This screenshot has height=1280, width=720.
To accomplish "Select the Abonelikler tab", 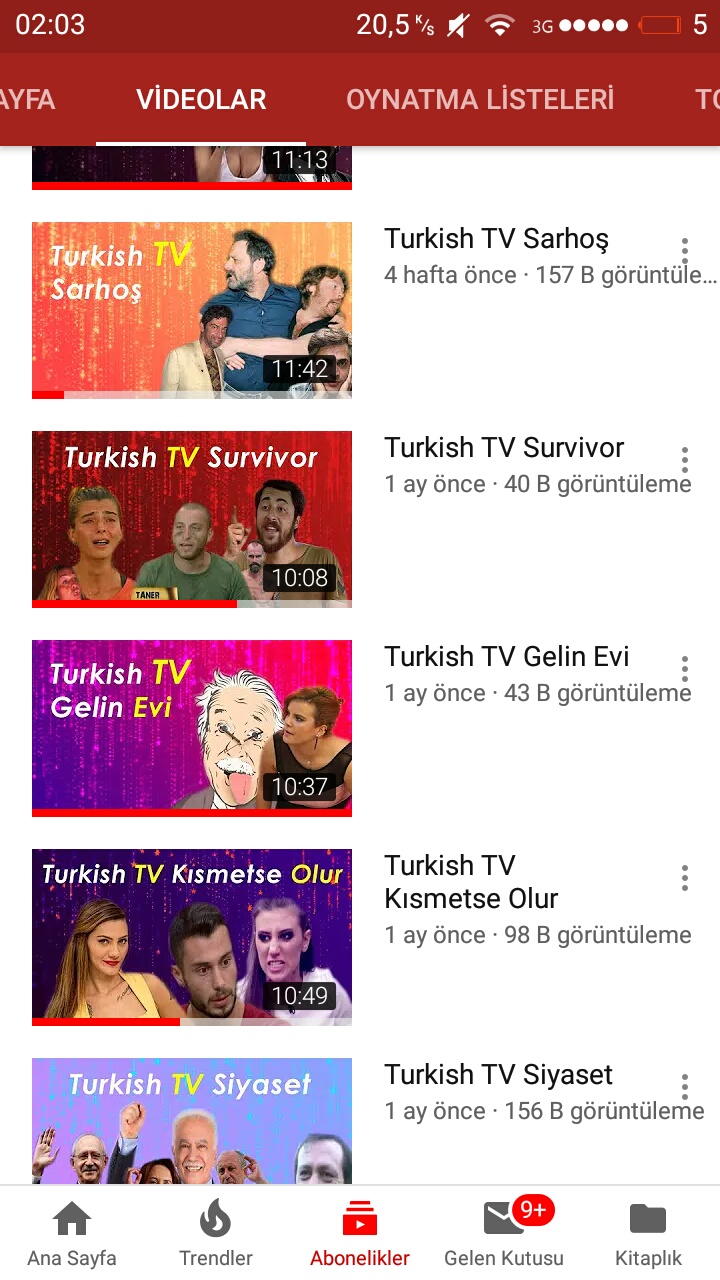I will pos(359,1235).
